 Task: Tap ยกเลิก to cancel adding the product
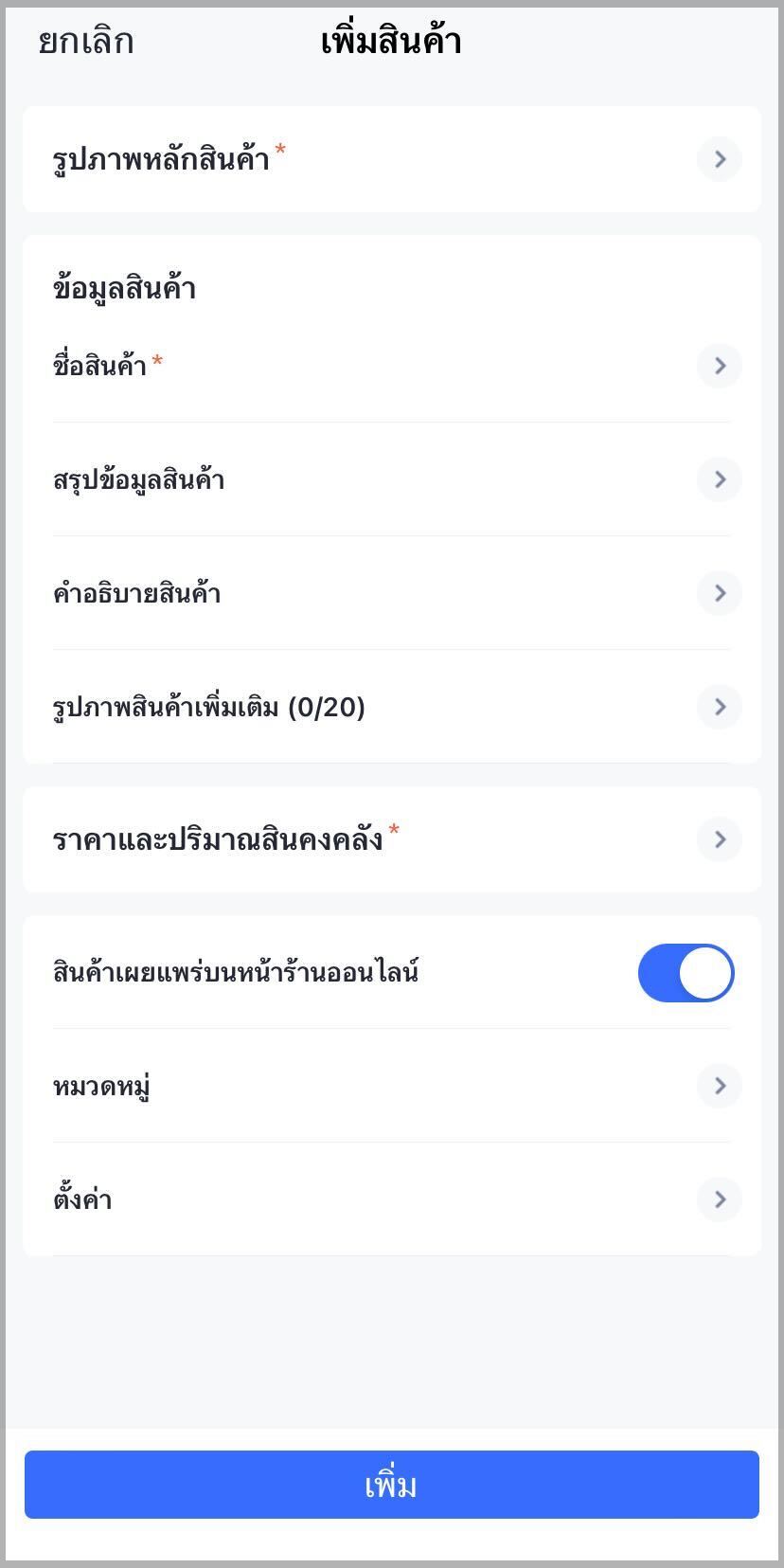pos(86,42)
